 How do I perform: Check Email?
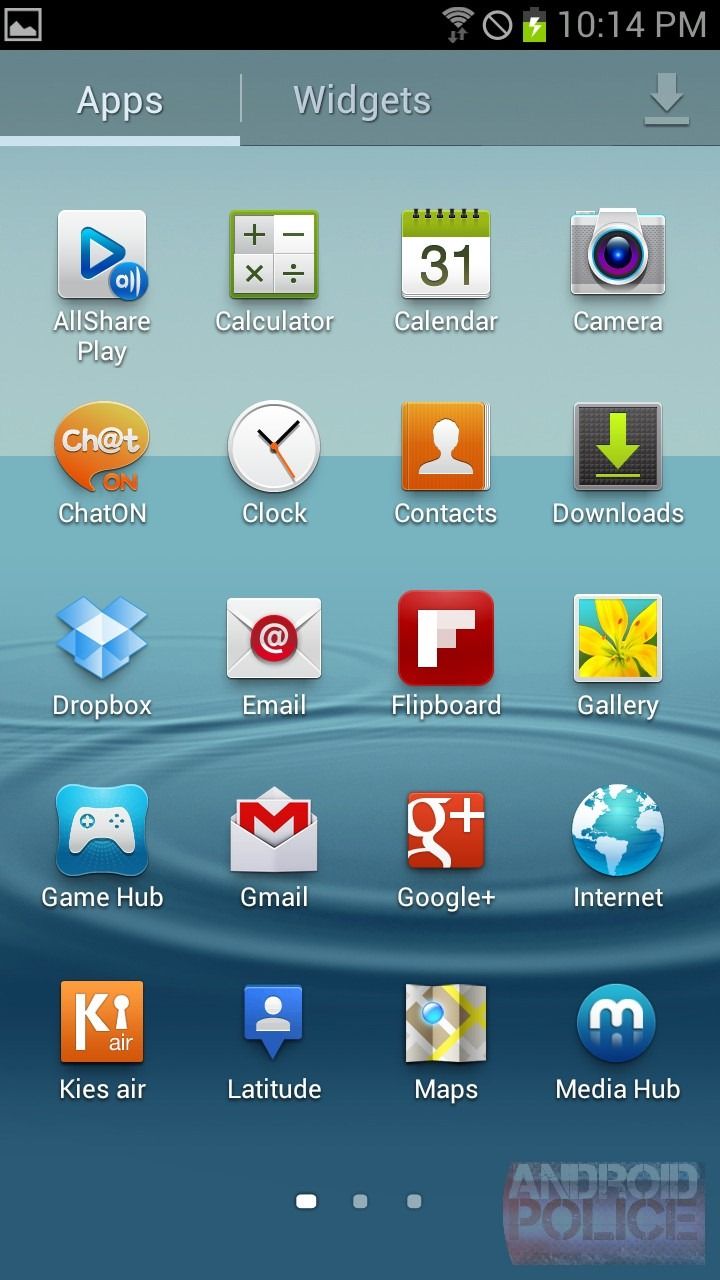(274, 637)
